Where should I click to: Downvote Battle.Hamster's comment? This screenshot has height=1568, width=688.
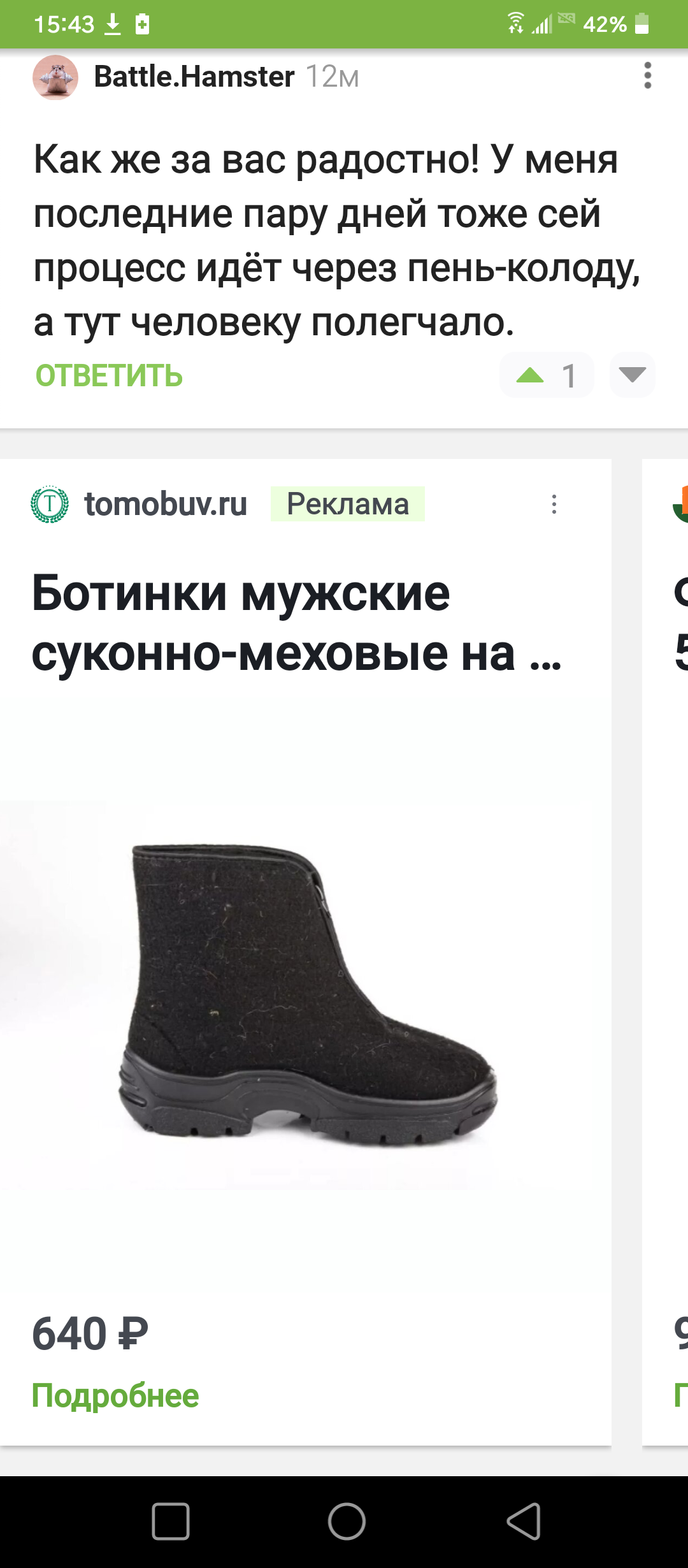(632, 375)
